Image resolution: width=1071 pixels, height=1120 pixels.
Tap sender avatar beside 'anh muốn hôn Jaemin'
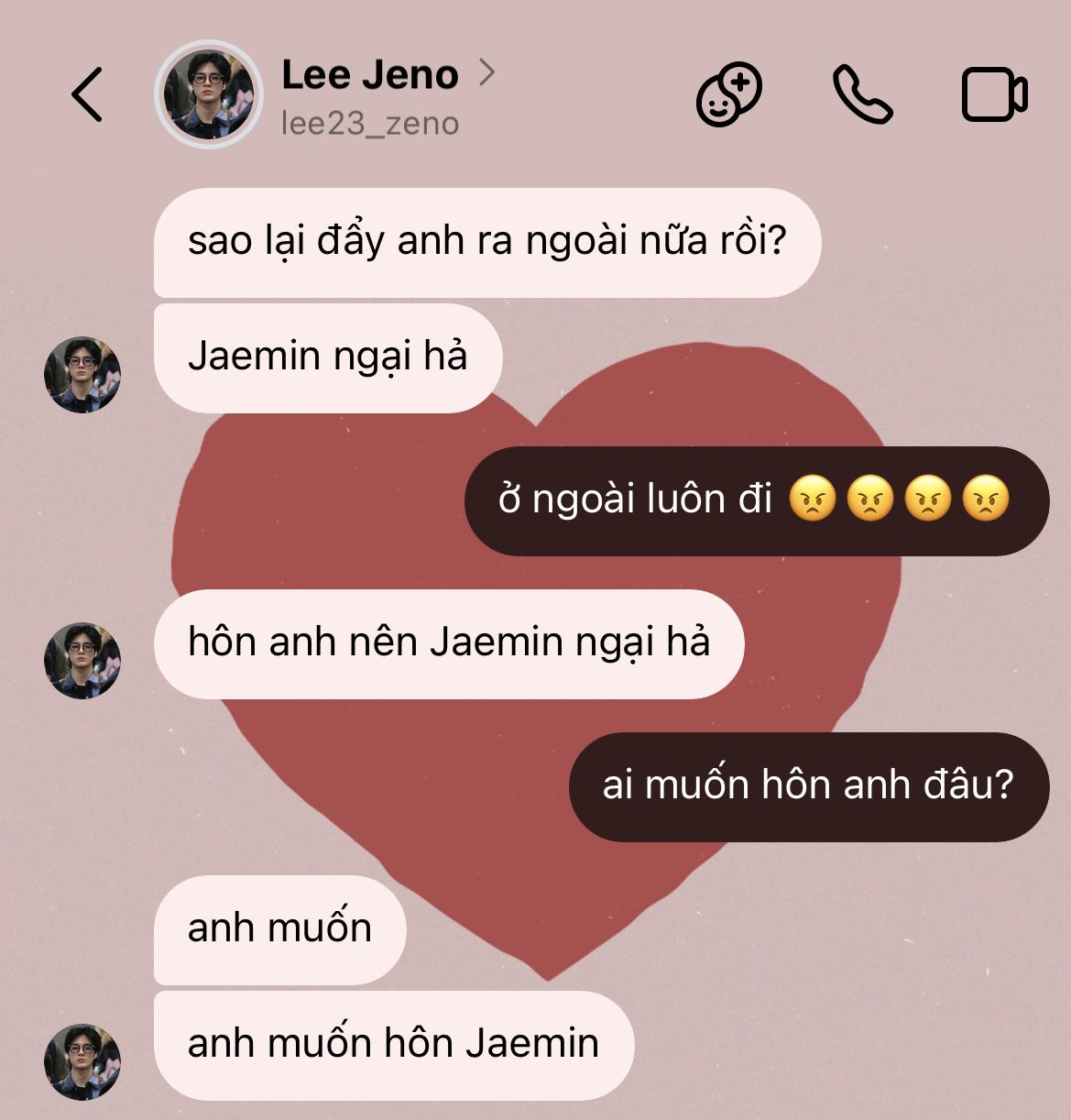click(x=82, y=1061)
